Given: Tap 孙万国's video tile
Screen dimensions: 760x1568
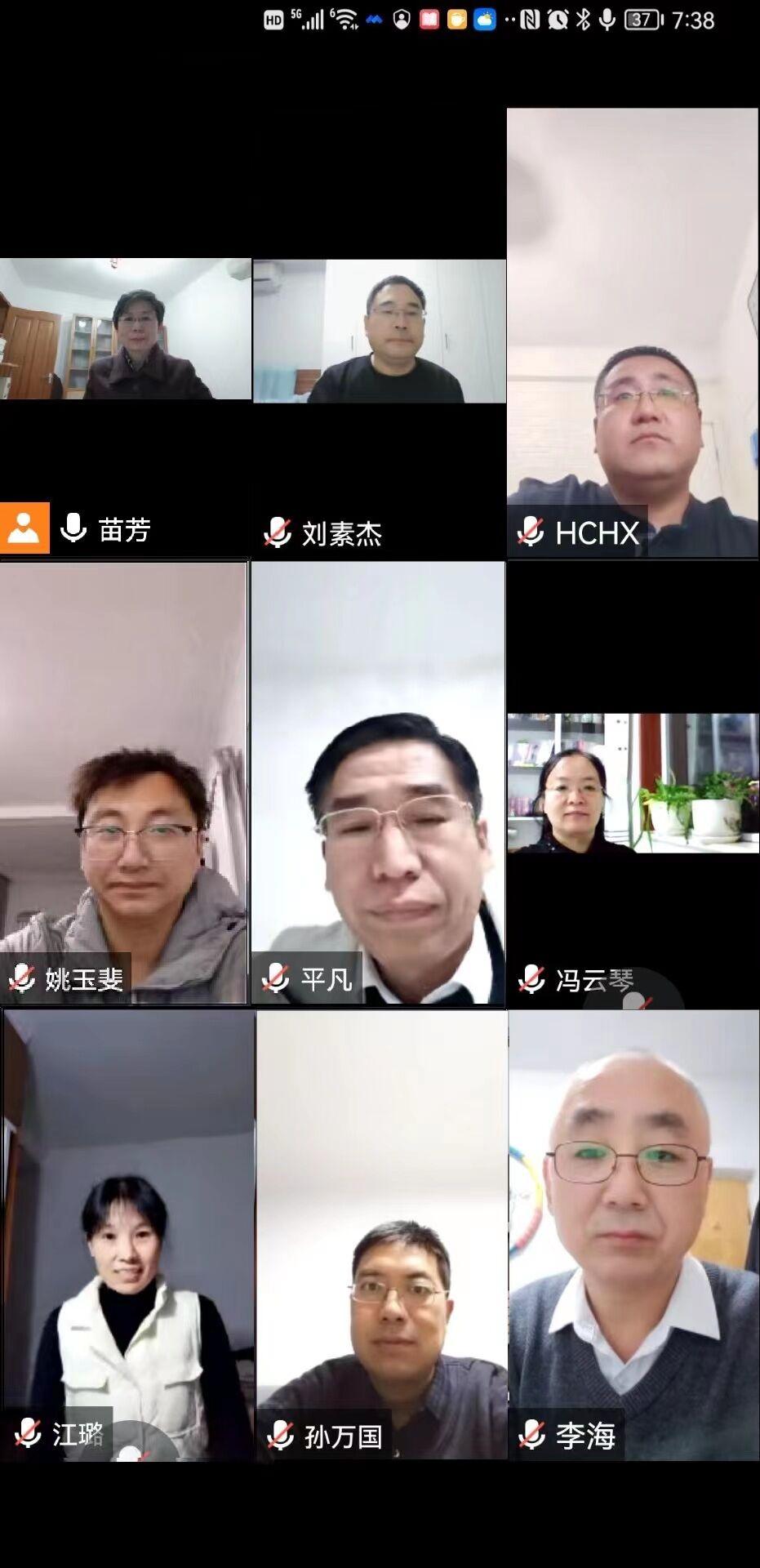Looking at the screenshot, I should pos(381,1235).
